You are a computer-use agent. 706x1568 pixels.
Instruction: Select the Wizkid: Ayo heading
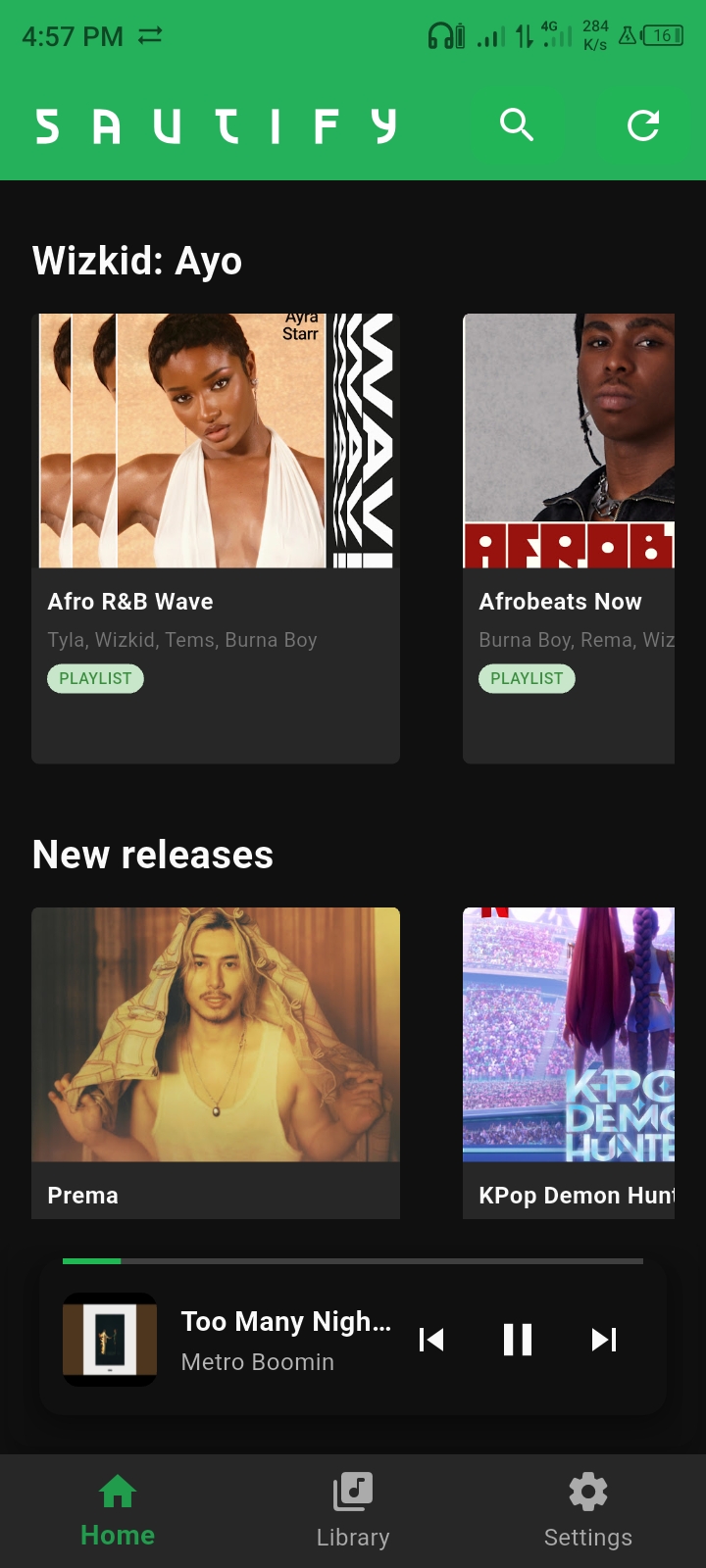click(137, 260)
